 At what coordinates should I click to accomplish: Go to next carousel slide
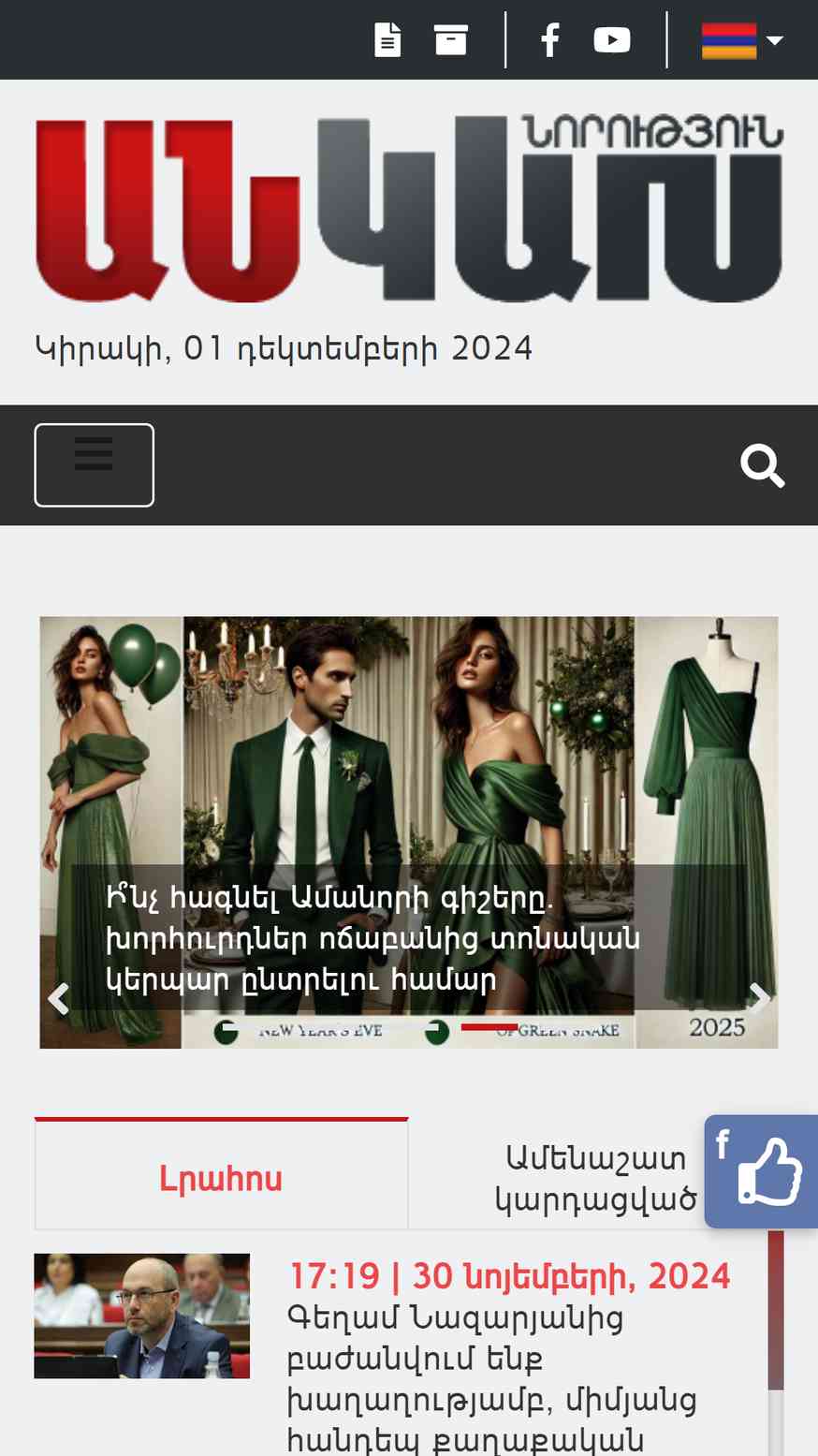759,999
